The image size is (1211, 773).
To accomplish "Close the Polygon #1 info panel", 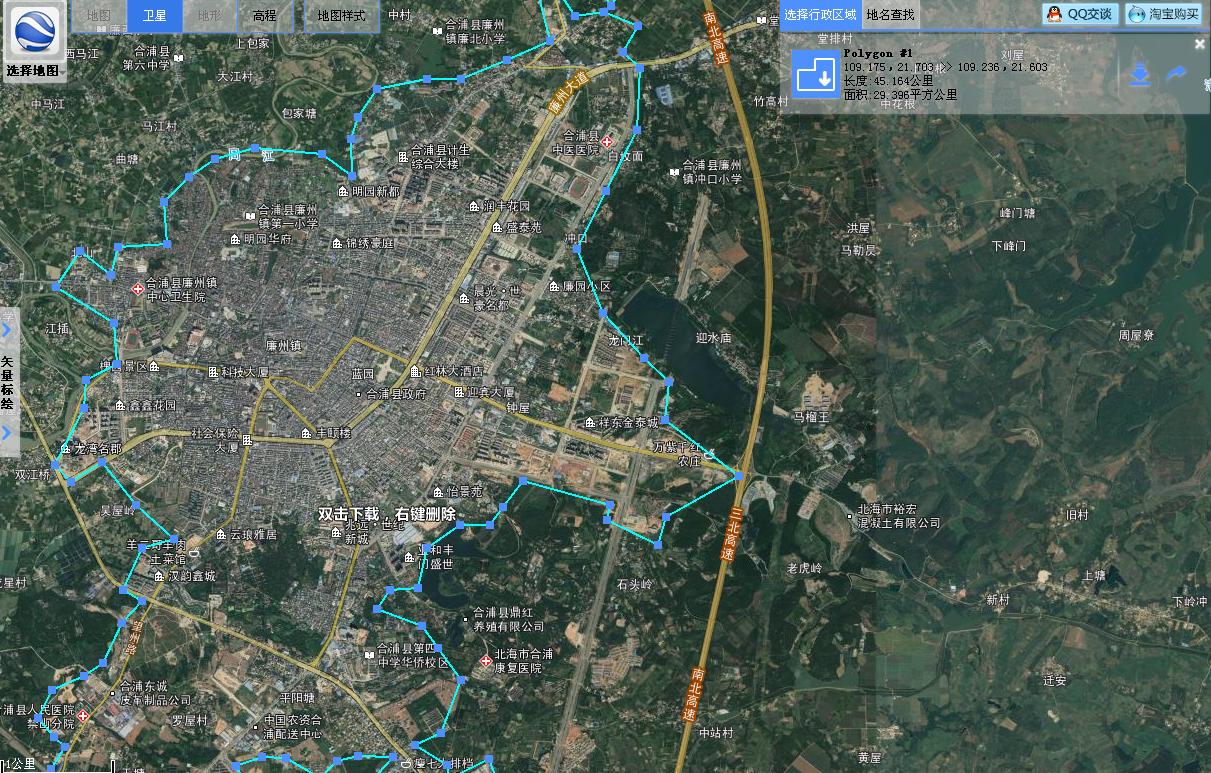I will (1200, 44).
